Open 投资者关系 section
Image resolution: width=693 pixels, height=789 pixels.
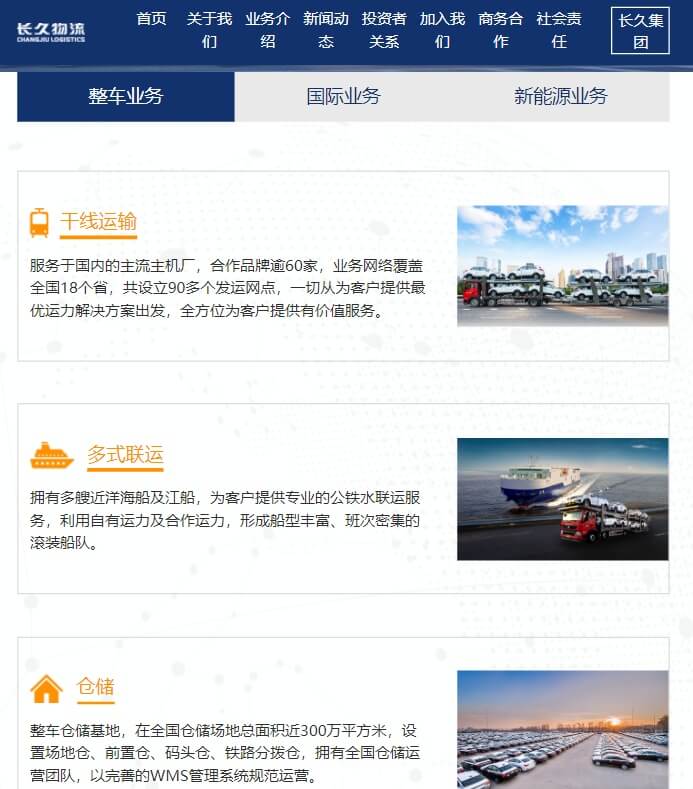coord(384,30)
